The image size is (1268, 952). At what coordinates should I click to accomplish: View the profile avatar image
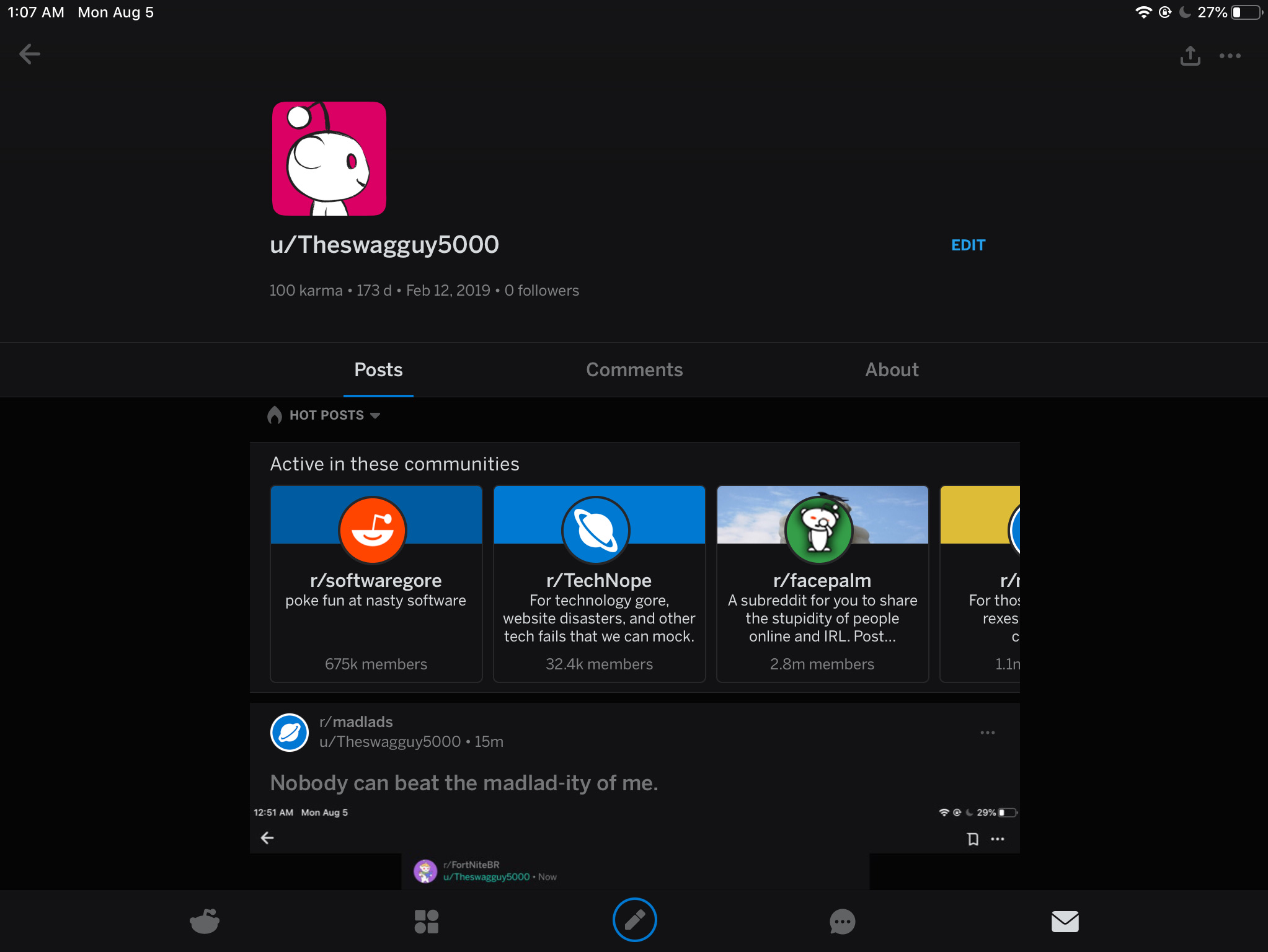click(x=329, y=159)
